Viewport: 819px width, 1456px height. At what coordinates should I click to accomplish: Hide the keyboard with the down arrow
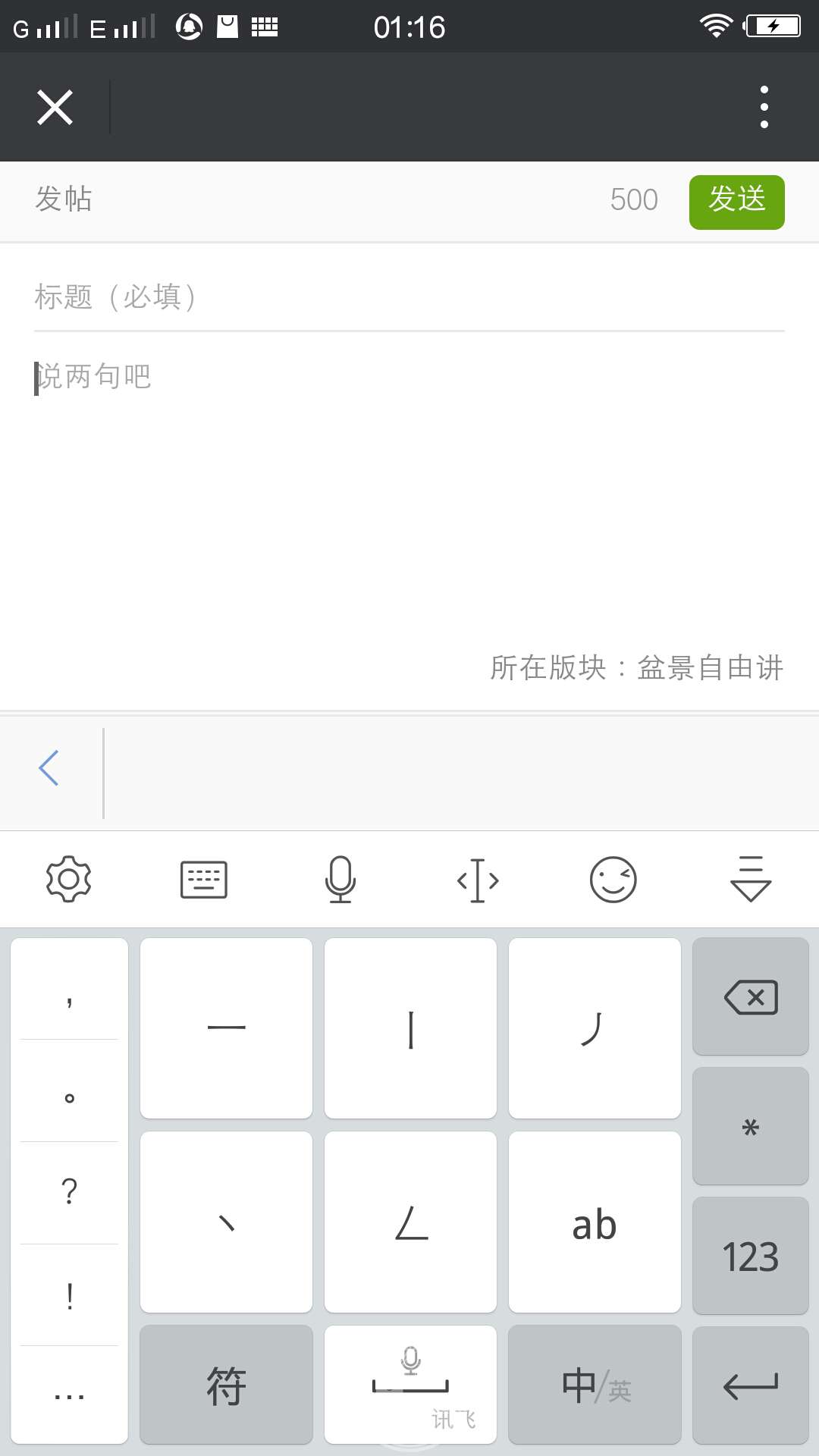click(x=750, y=880)
